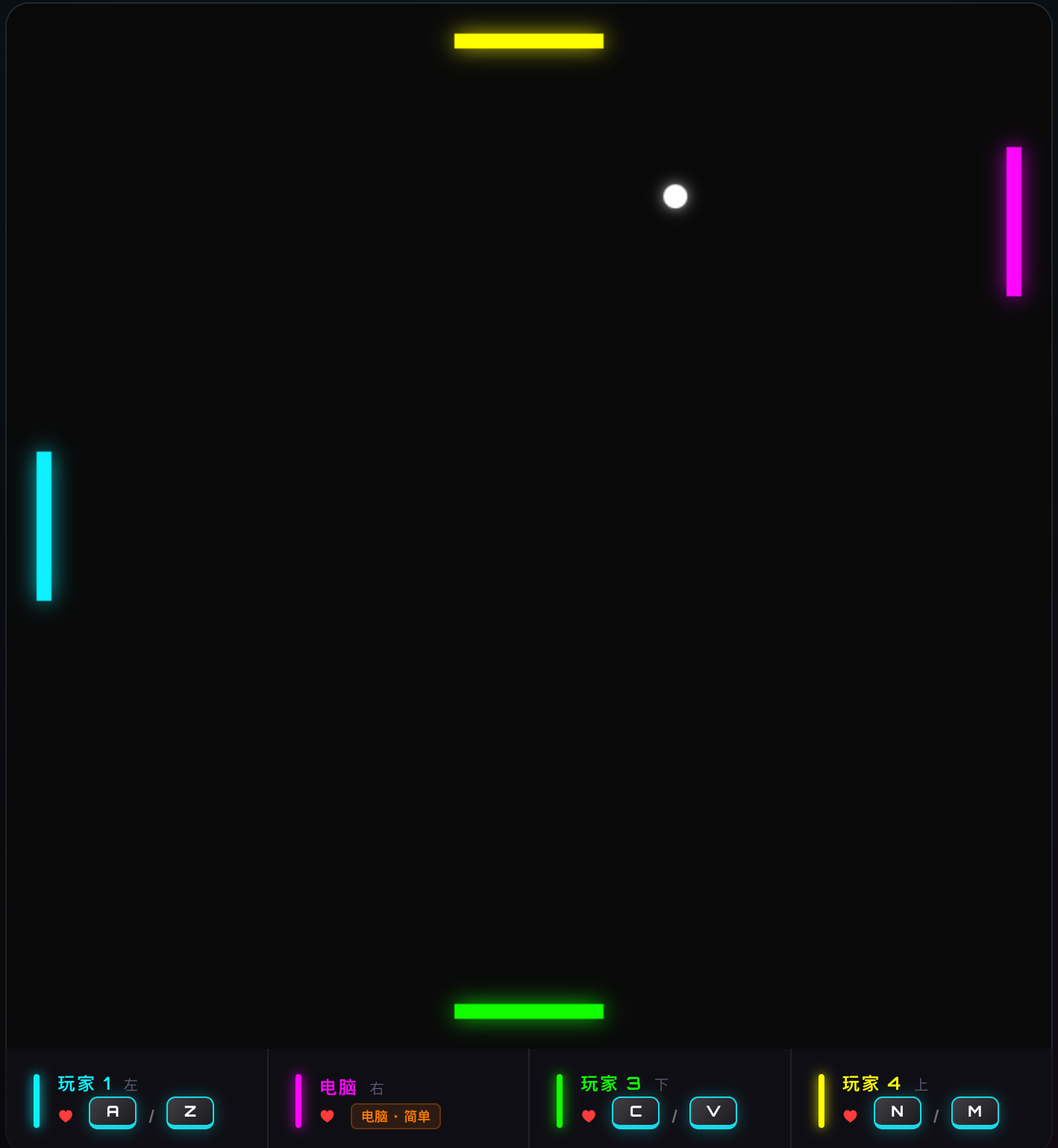Viewport: 1058px width, 1148px height.
Task: Tap the M key for Player 4
Action: point(975,1112)
